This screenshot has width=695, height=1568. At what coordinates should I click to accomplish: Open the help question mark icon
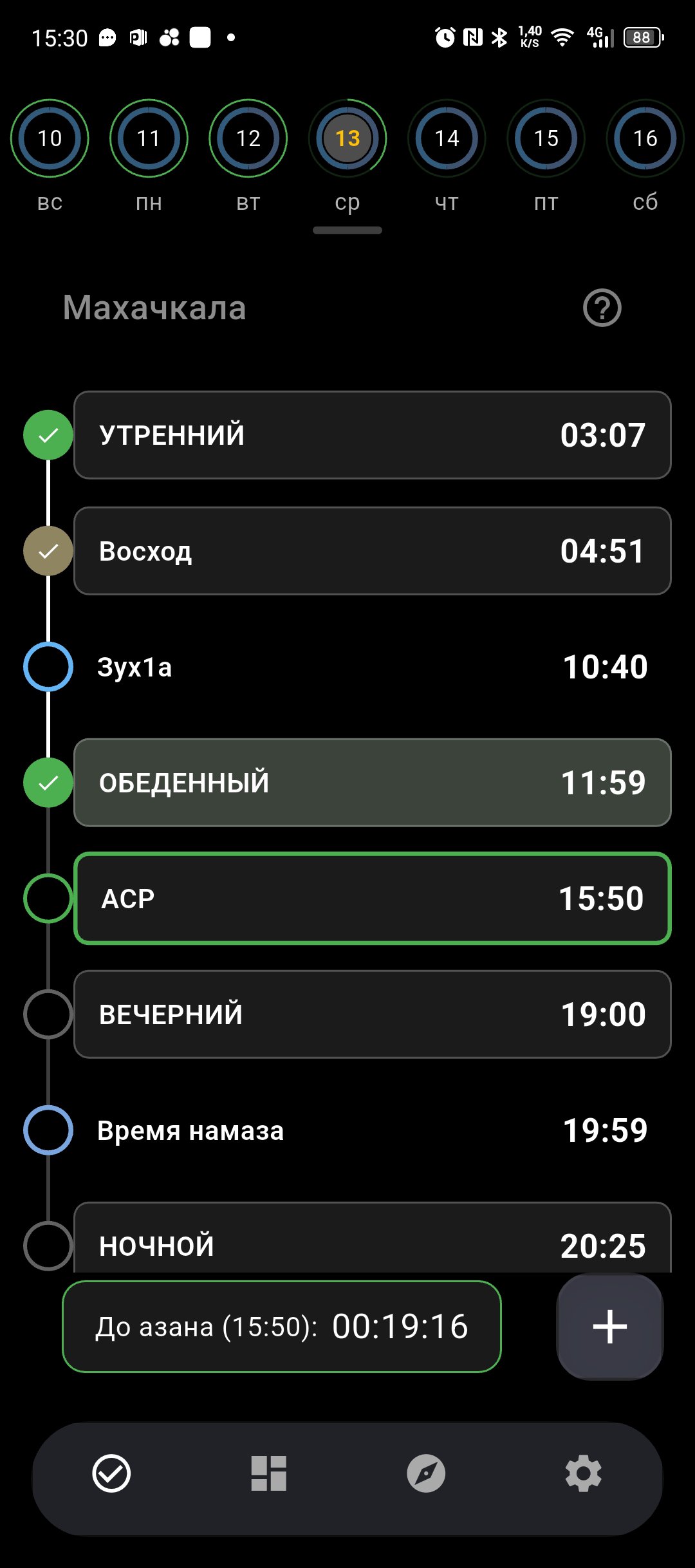pos(602,308)
